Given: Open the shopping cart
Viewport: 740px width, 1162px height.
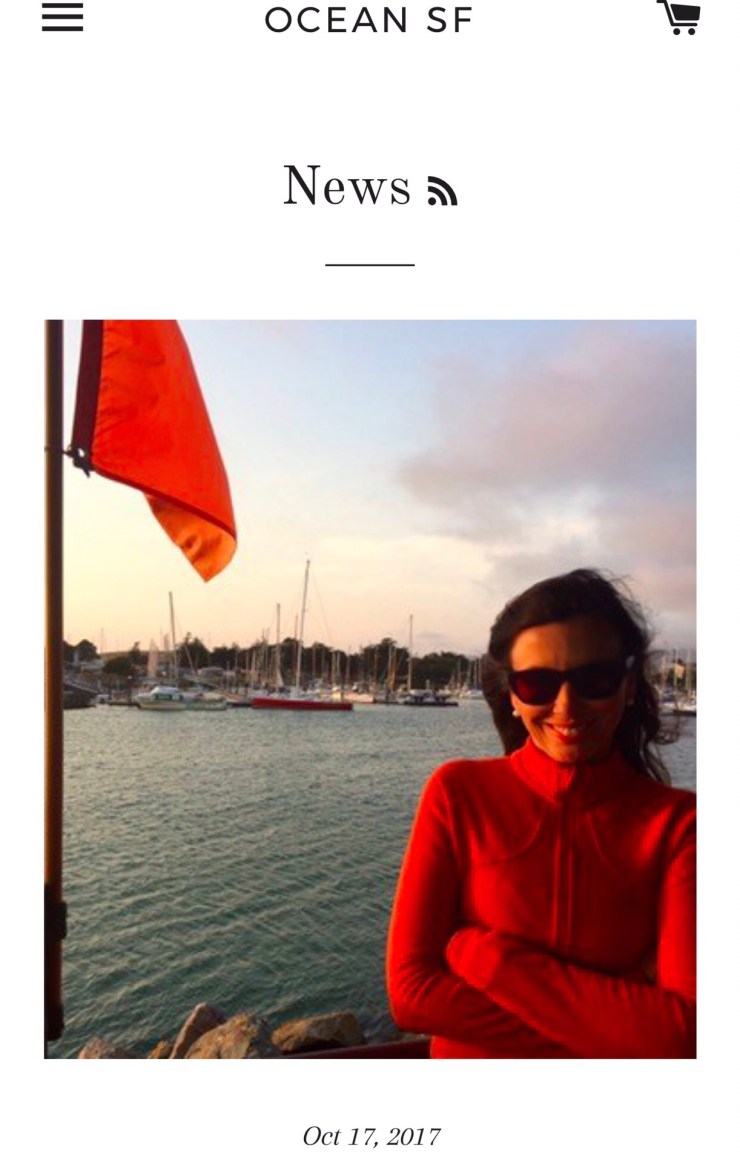Looking at the screenshot, I should pyautogui.click(x=678, y=17).
